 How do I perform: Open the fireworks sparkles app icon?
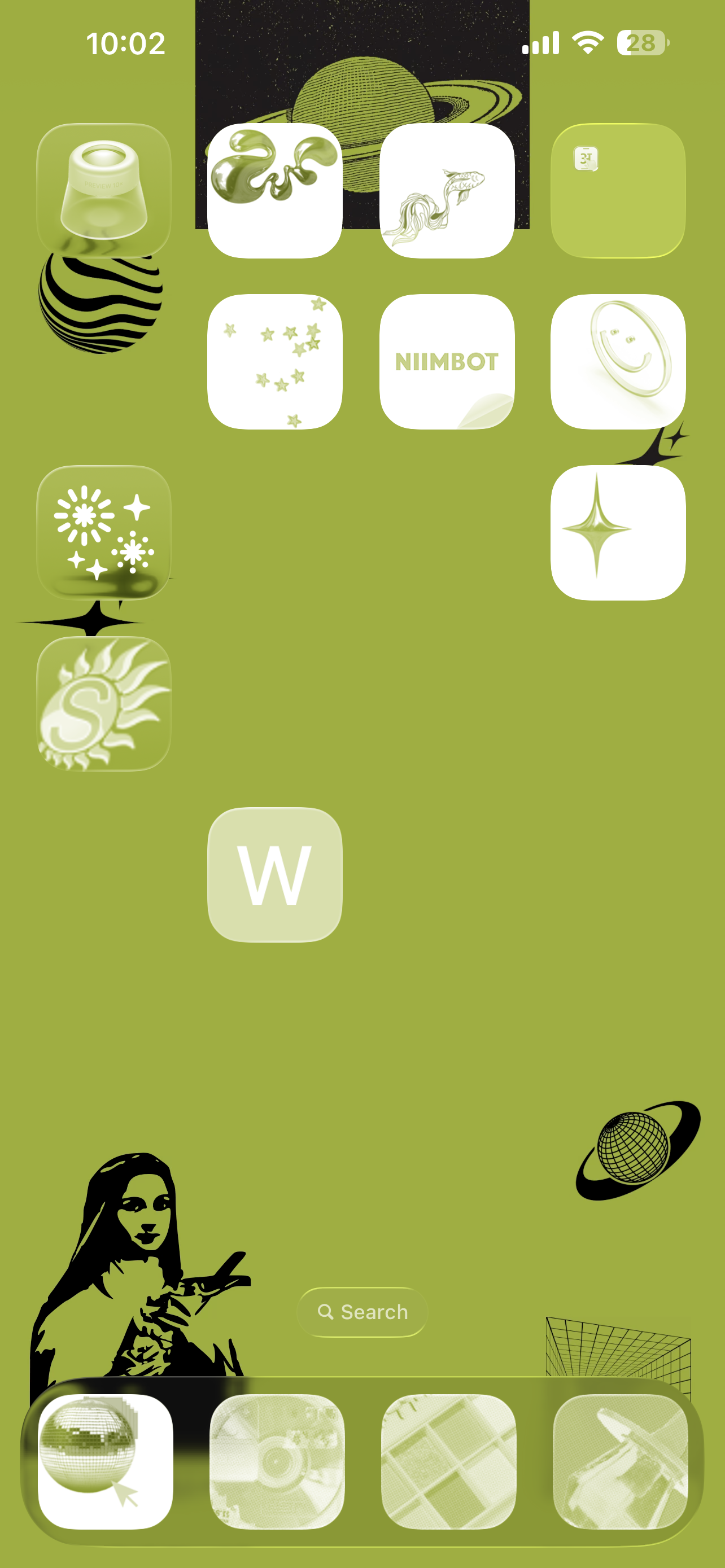tap(103, 533)
